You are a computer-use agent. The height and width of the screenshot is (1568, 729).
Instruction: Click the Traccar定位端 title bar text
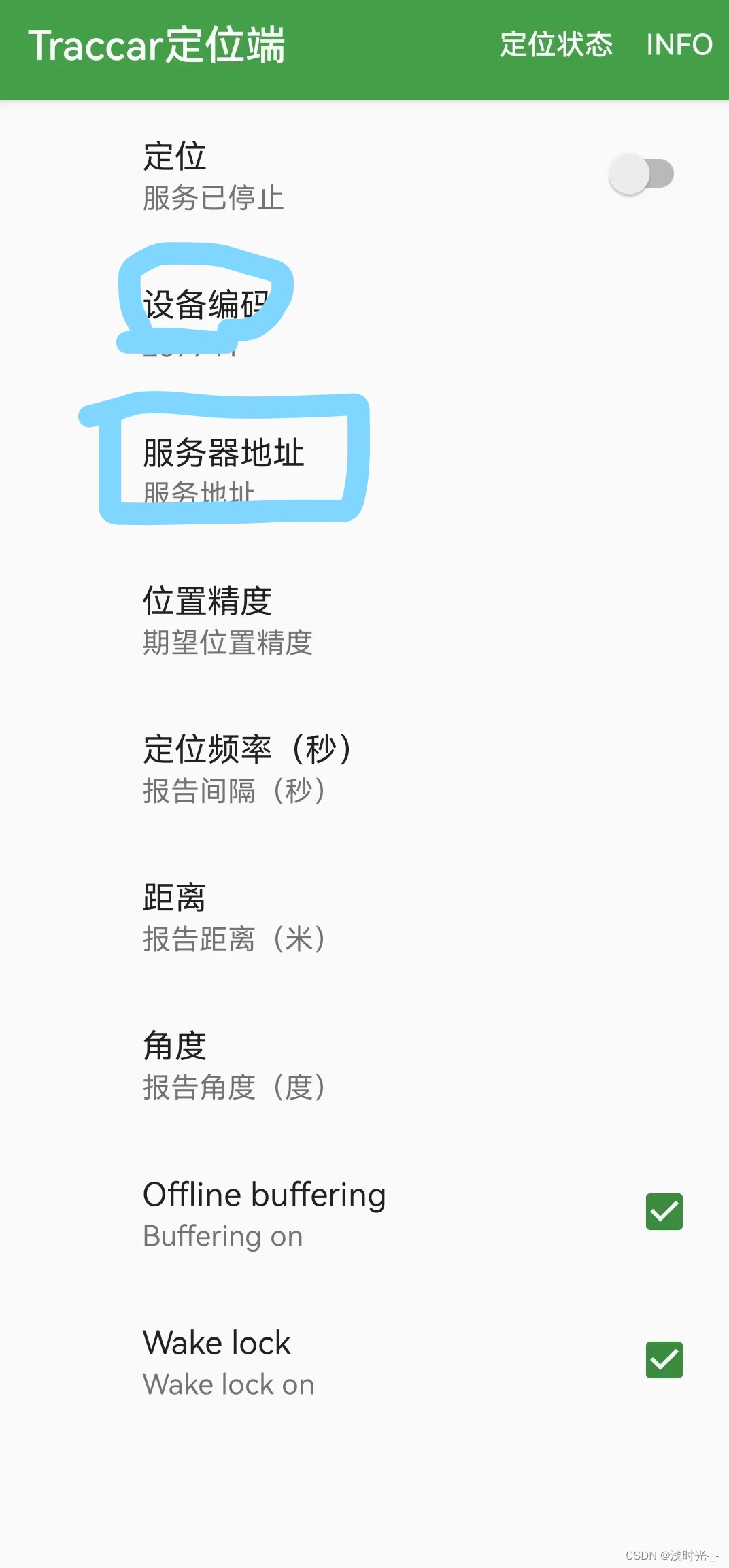[159, 45]
